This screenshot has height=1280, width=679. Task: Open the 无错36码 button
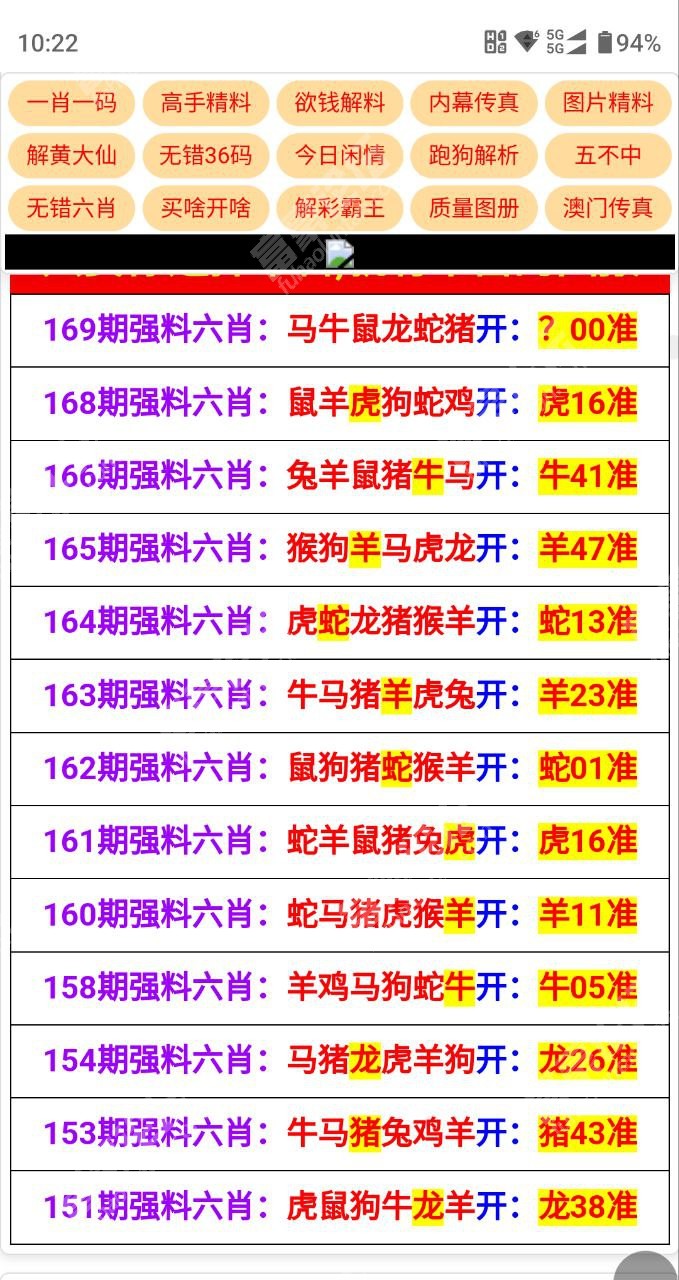[205, 155]
